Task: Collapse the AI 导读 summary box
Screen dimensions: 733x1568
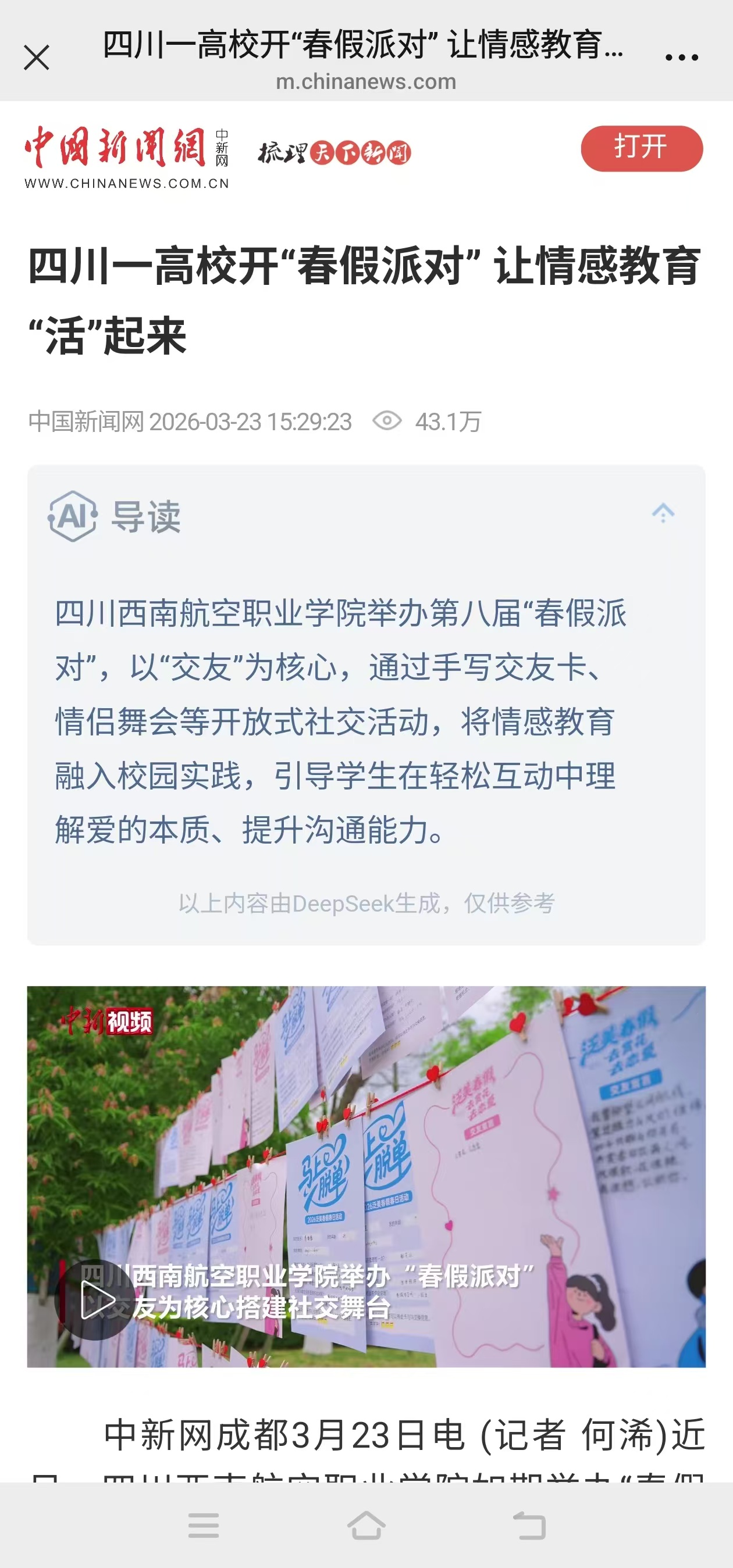Action: 663,513
